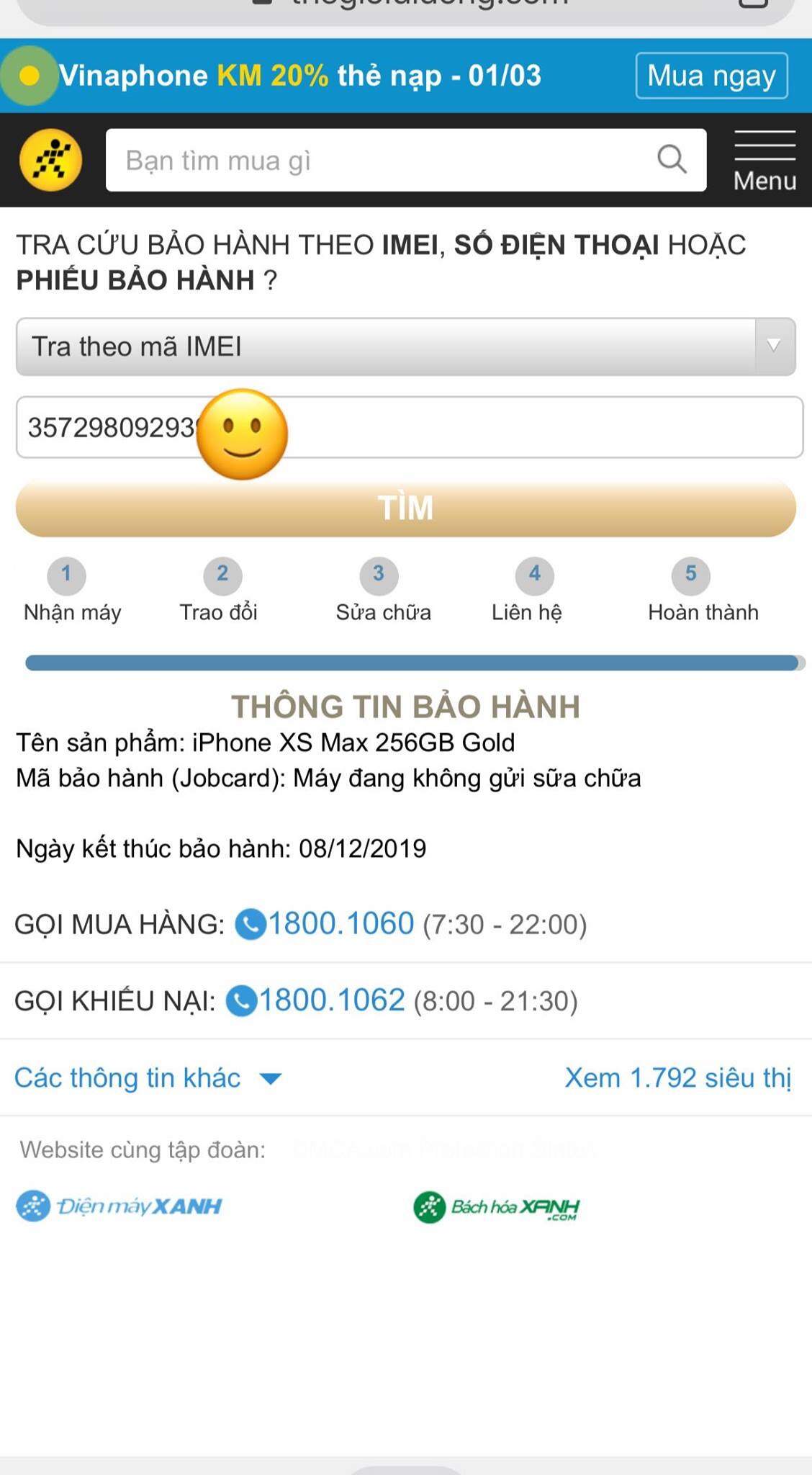This screenshot has width=812, height=1475.
Task: Focus the 'Bạn tìm mua gì' search box
Action: tap(382, 160)
